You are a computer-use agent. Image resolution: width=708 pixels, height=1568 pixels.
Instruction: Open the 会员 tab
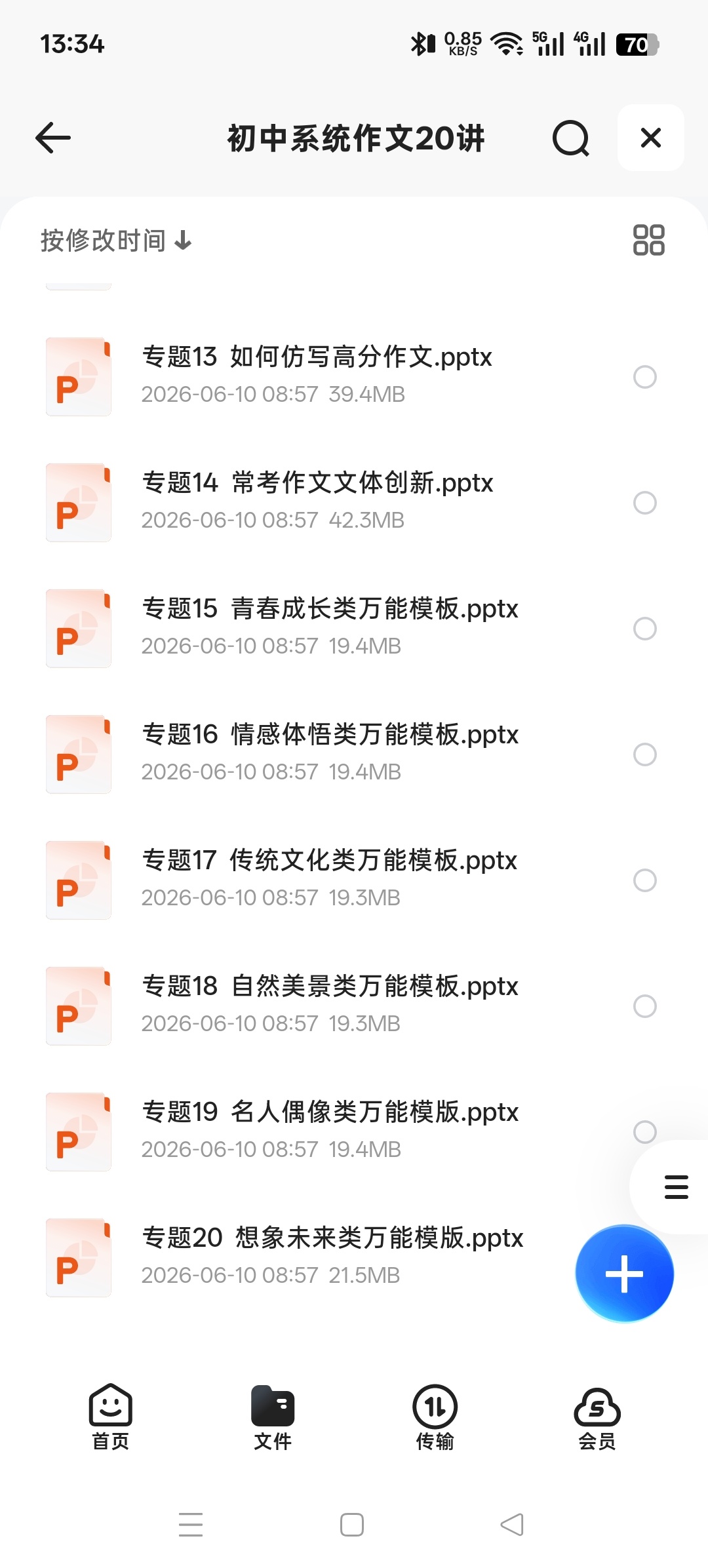[597, 1417]
